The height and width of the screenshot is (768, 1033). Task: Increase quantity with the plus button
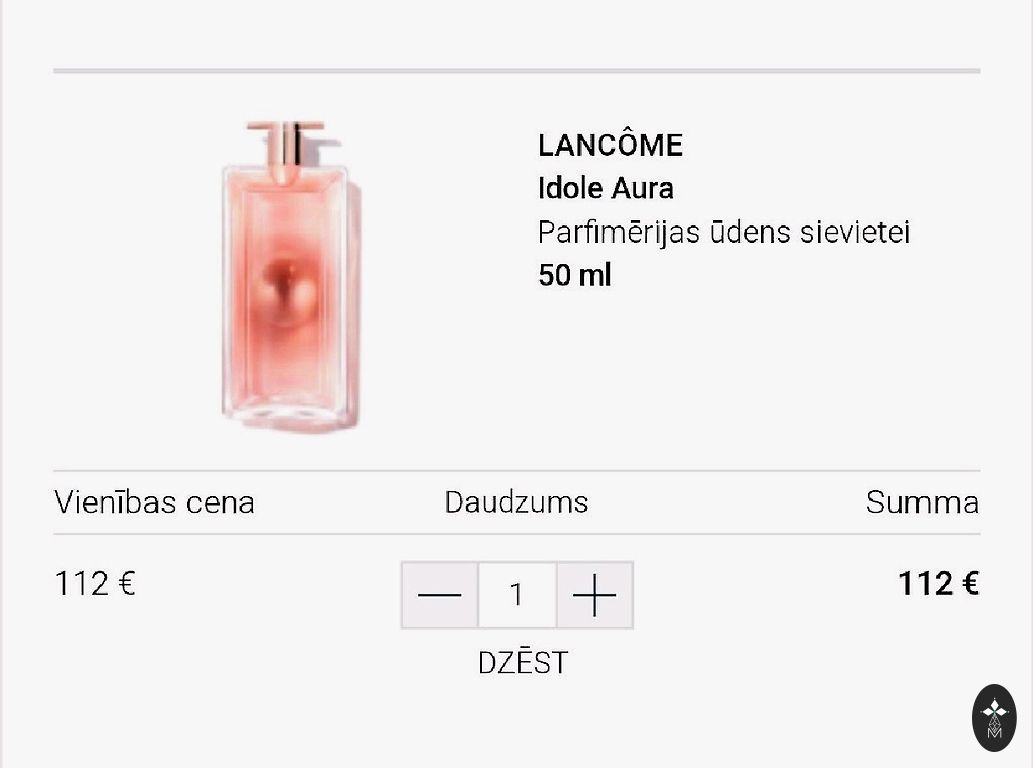click(x=595, y=596)
